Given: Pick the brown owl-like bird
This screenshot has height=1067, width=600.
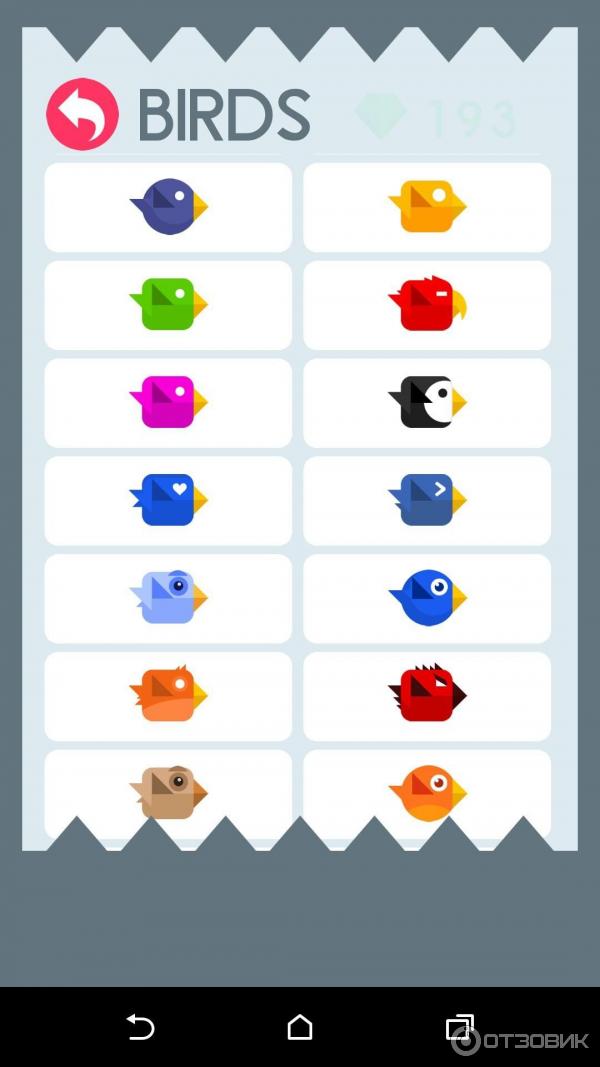Looking at the screenshot, I should (168, 792).
